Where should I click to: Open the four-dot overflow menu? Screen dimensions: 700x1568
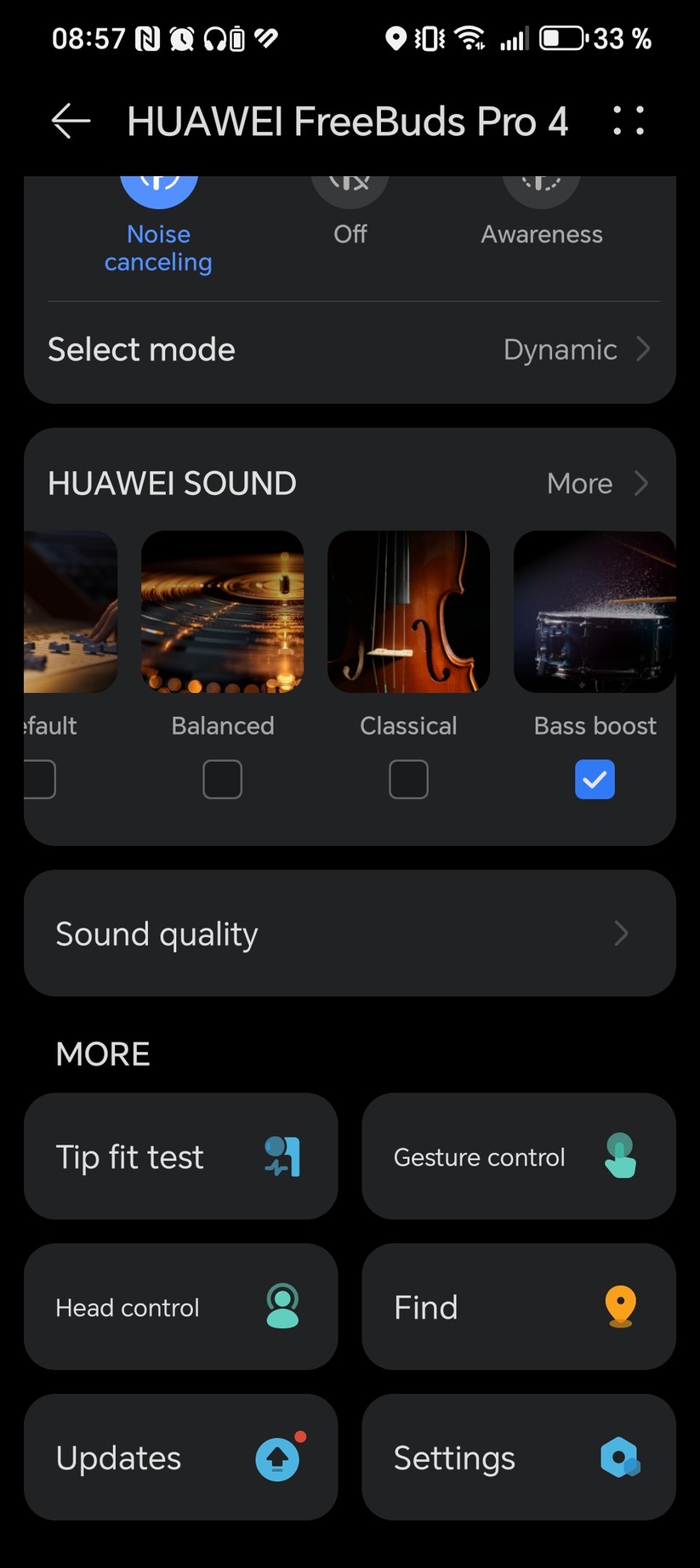tap(629, 122)
